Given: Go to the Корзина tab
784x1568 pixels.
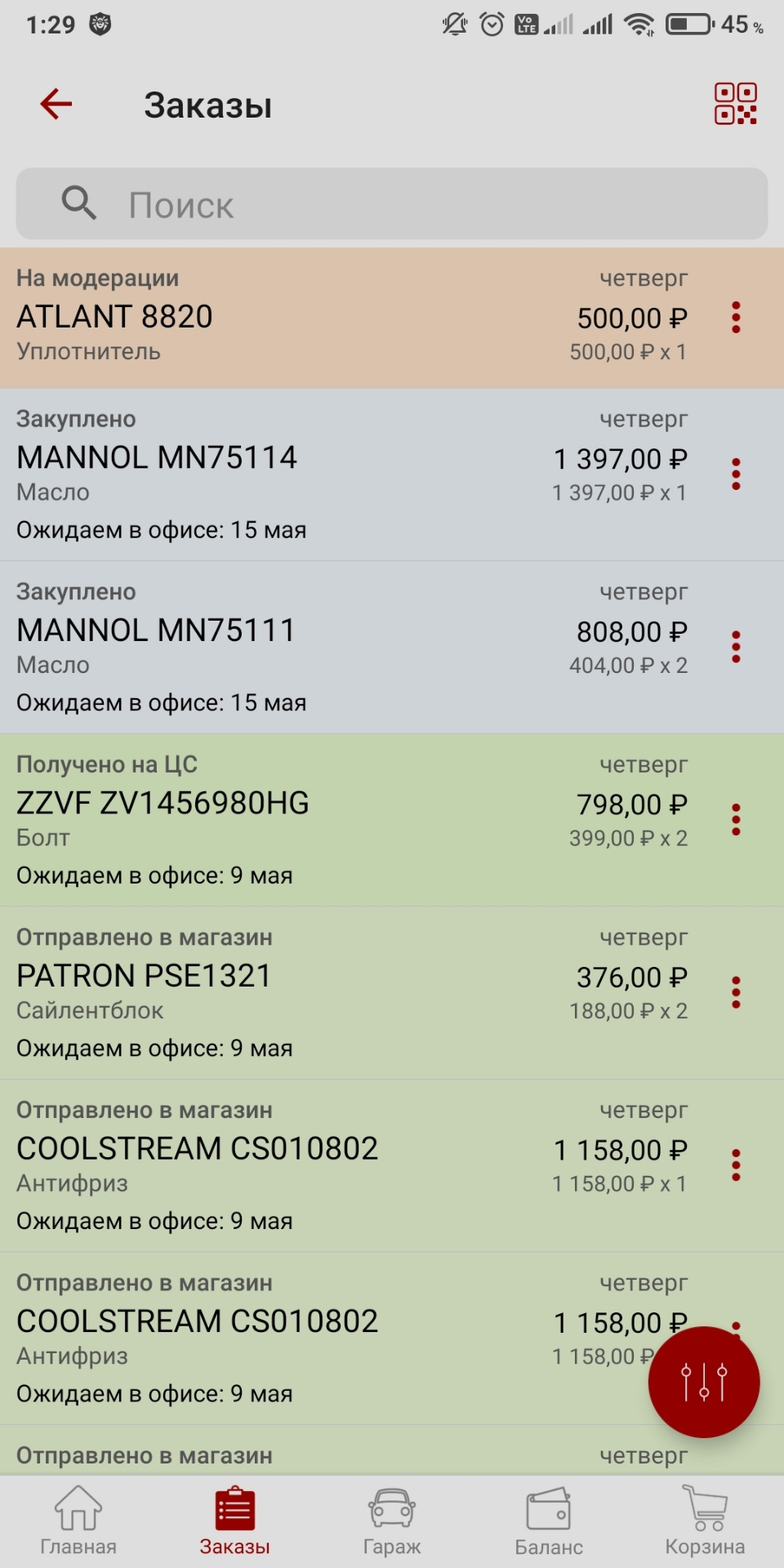Looking at the screenshot, I should pyautogui.click(x=705, y=1521).
